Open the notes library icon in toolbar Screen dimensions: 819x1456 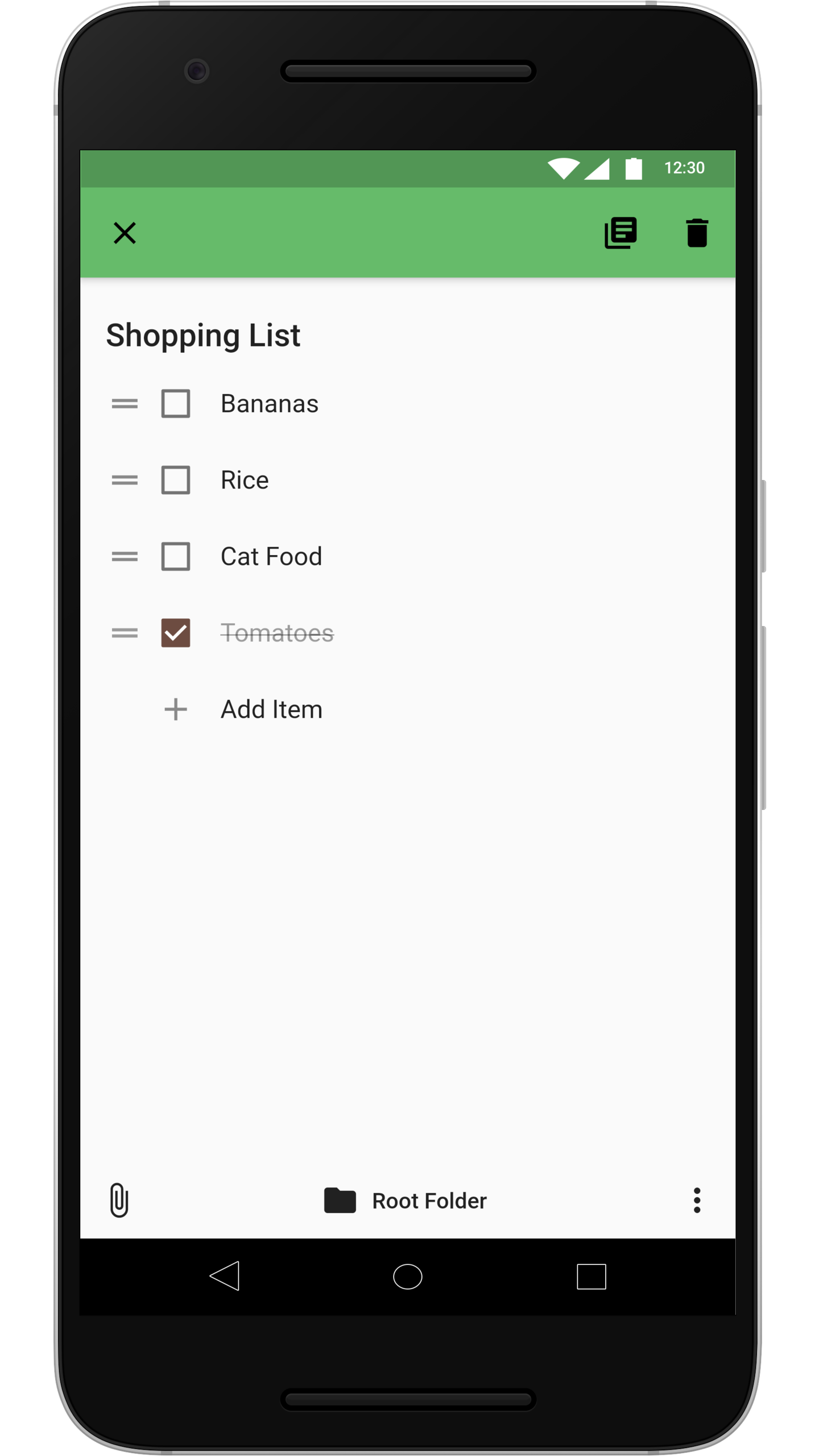620,233
